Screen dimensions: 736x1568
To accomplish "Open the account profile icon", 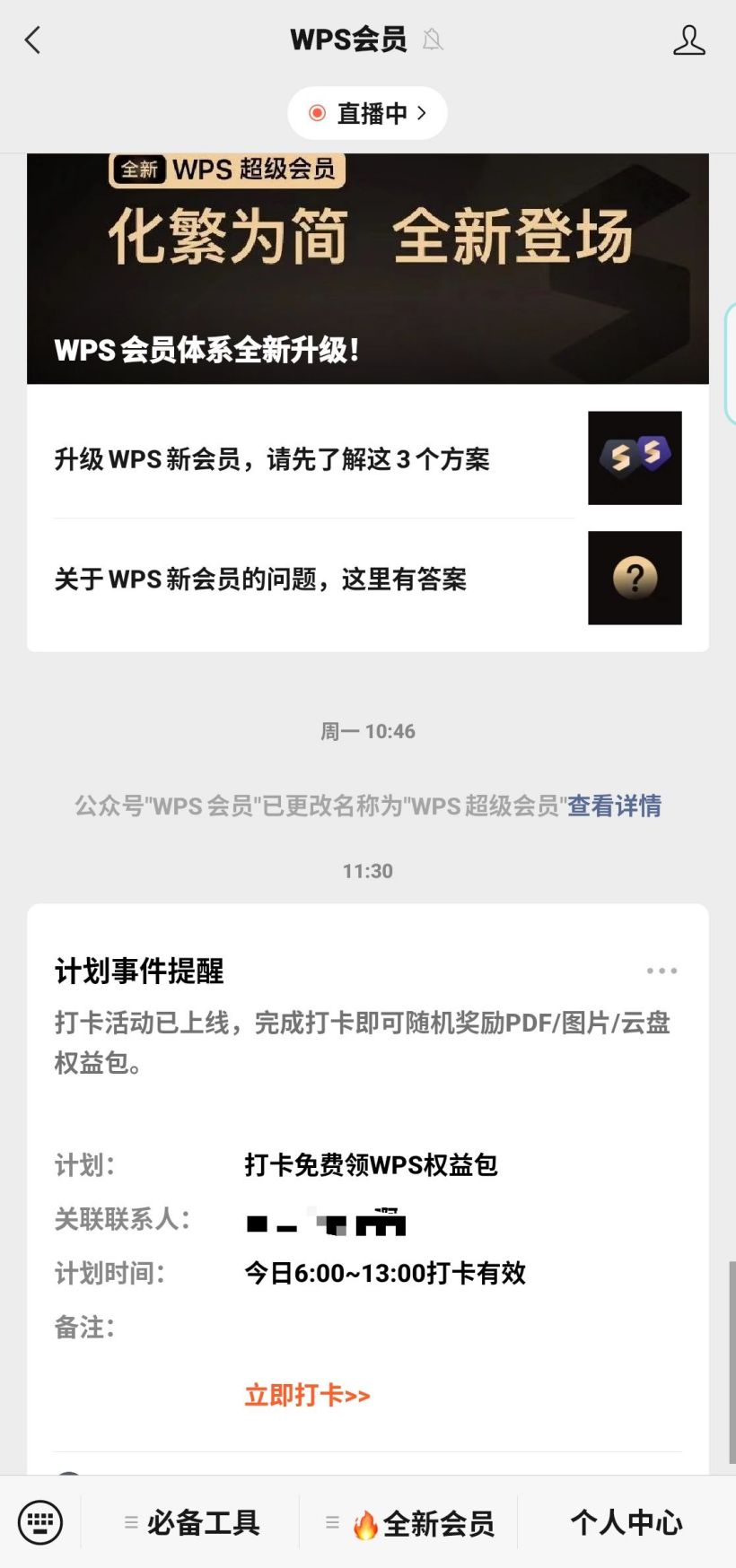I will tap(688, 40).
